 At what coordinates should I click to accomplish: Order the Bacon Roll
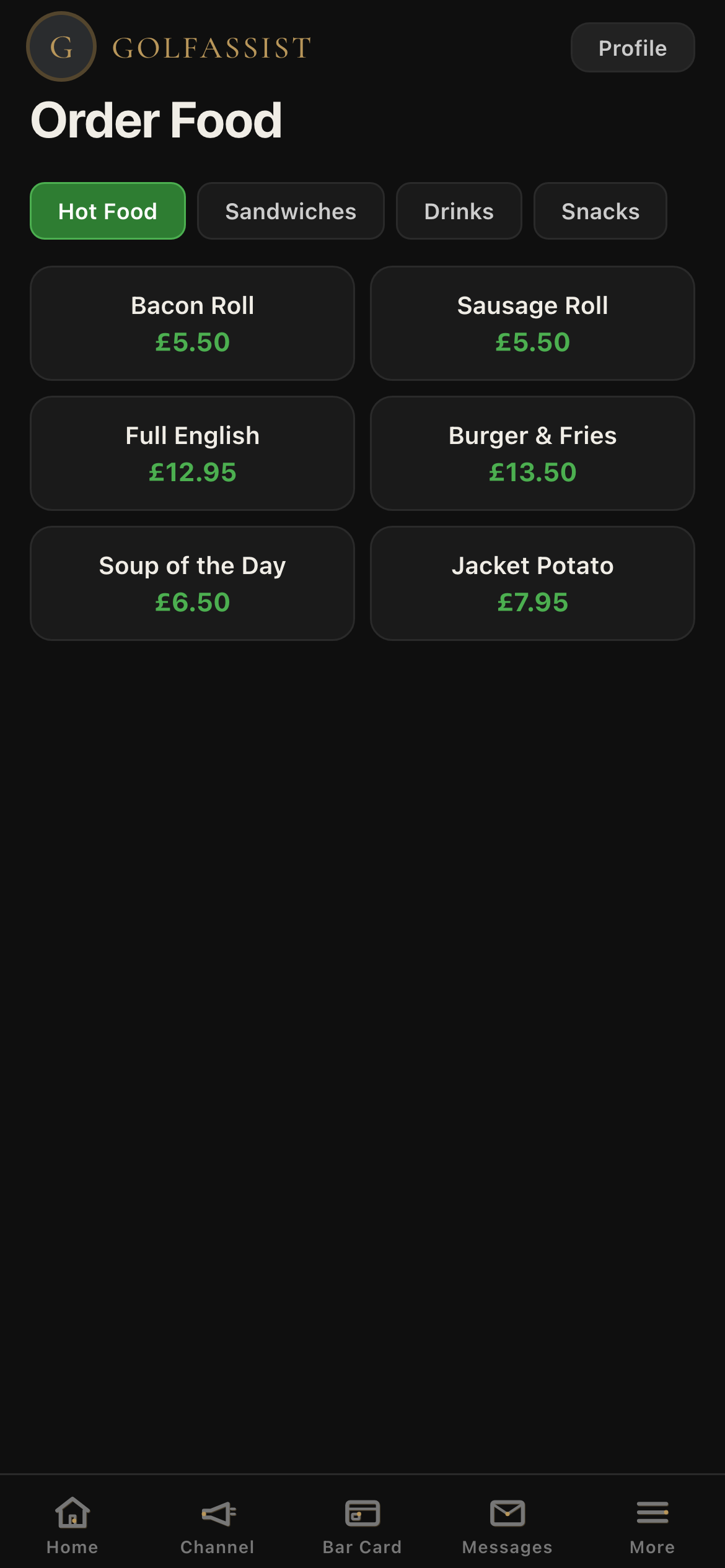(x=193, y=323)
